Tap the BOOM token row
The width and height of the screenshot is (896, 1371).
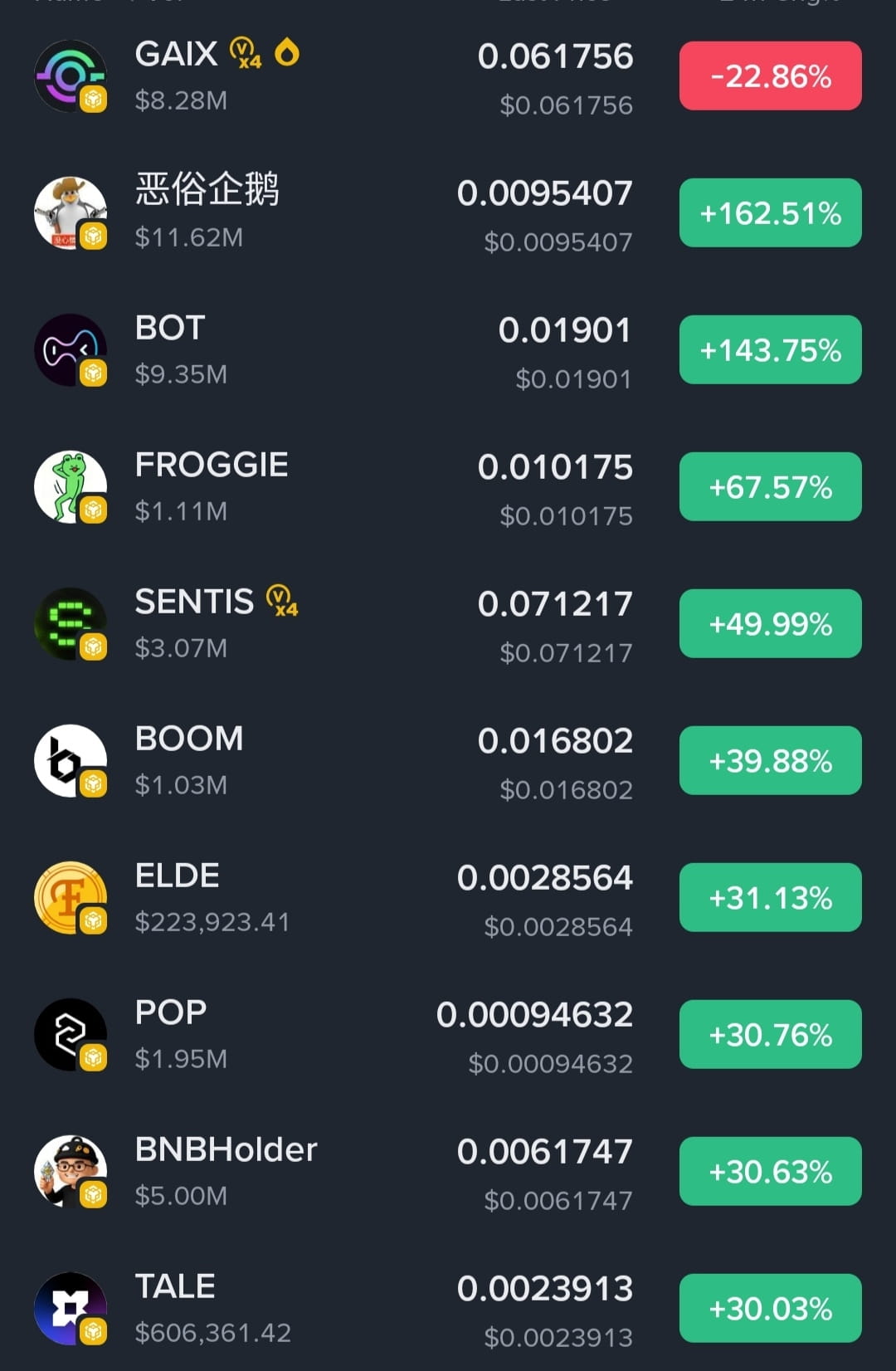332,761
